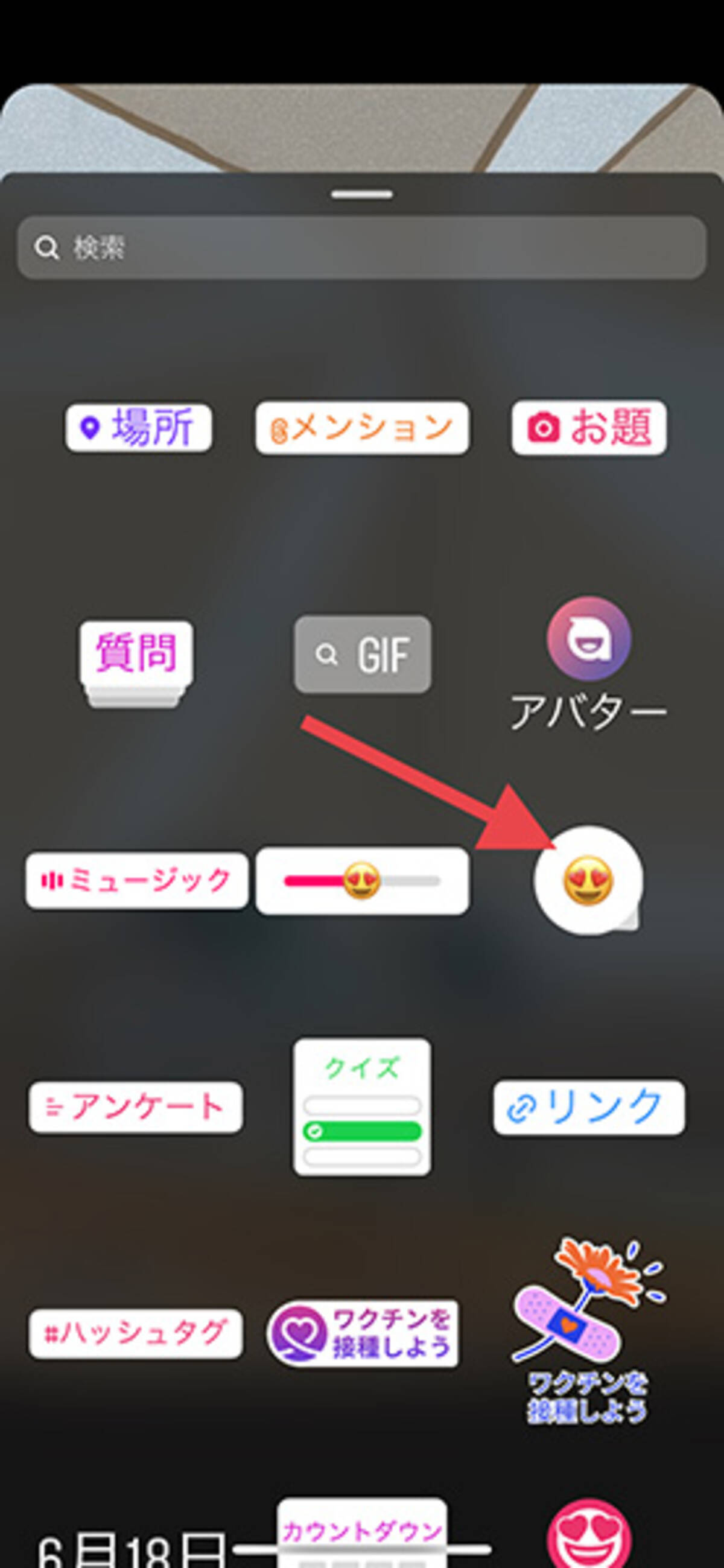
Task: Insert the #ハッシュタグ hashtag sticker
Action: [136, 1333]
